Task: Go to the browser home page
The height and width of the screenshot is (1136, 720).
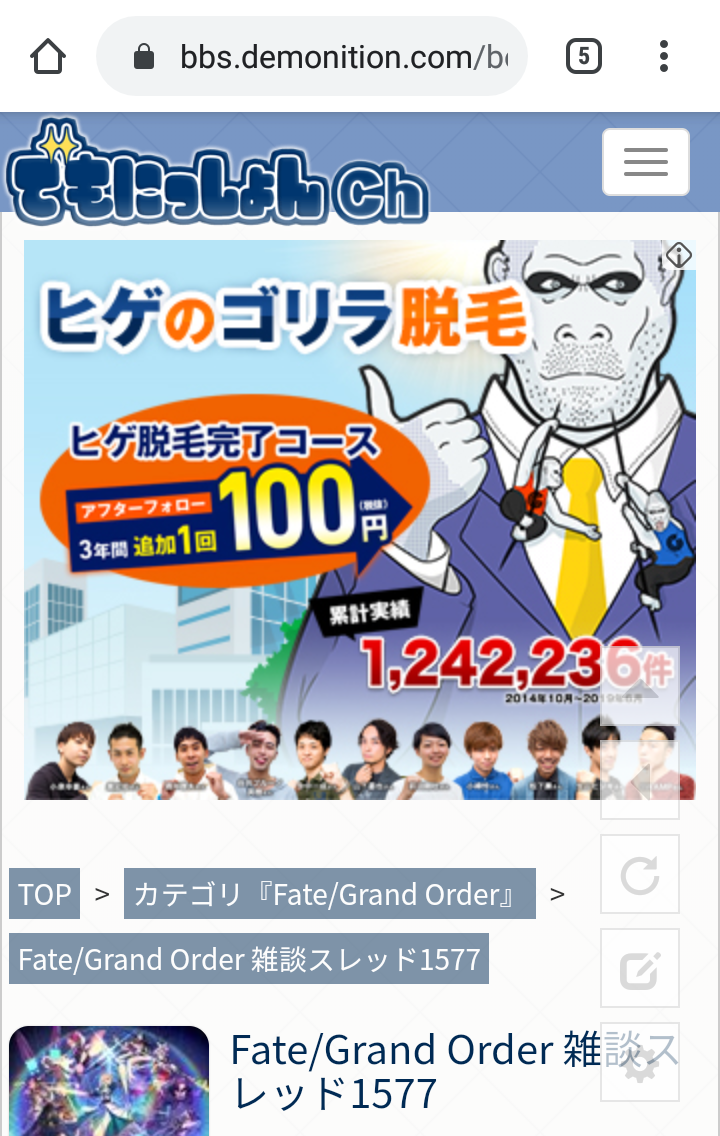Action: pyautogui.click(x=48, y=57)
